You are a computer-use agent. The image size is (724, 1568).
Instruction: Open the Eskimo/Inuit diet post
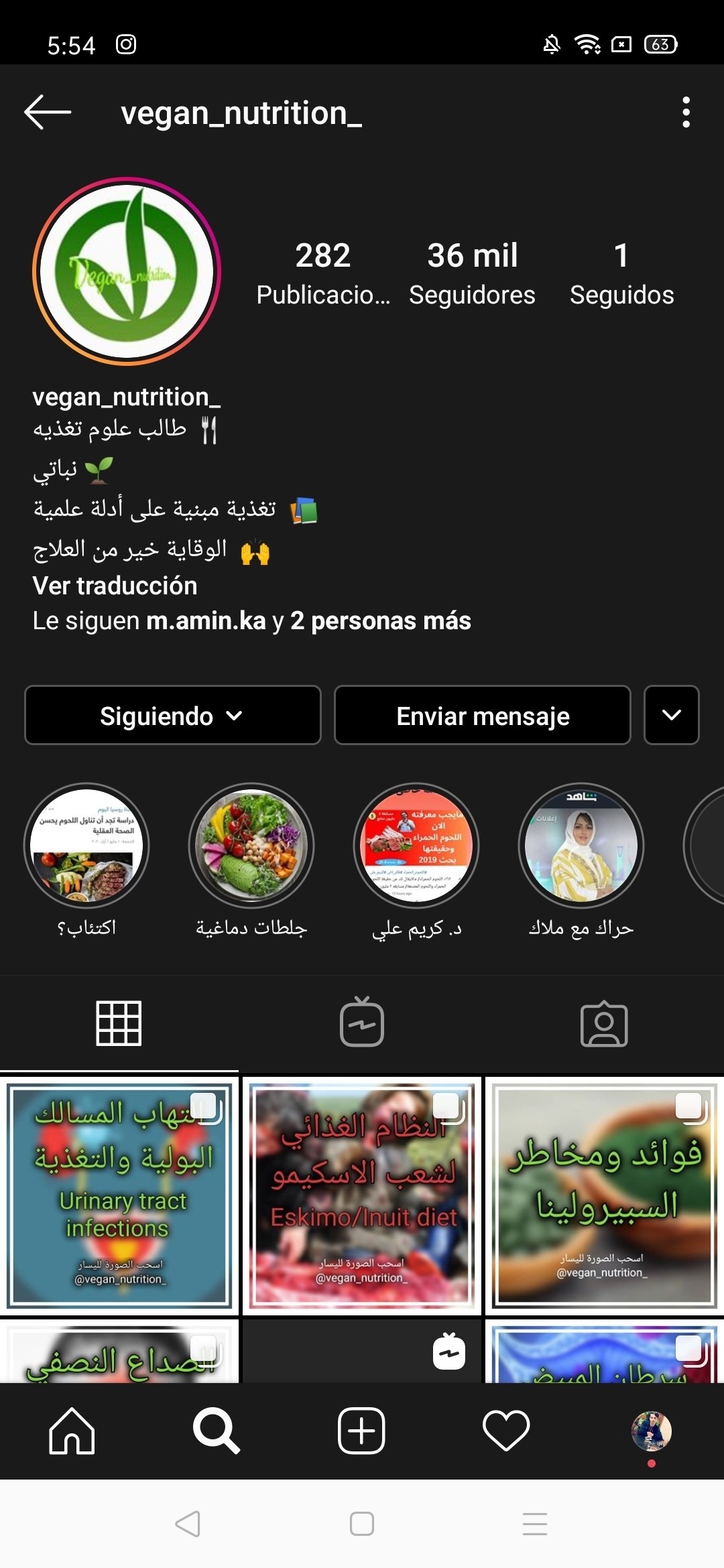(x=362, y=1195)
